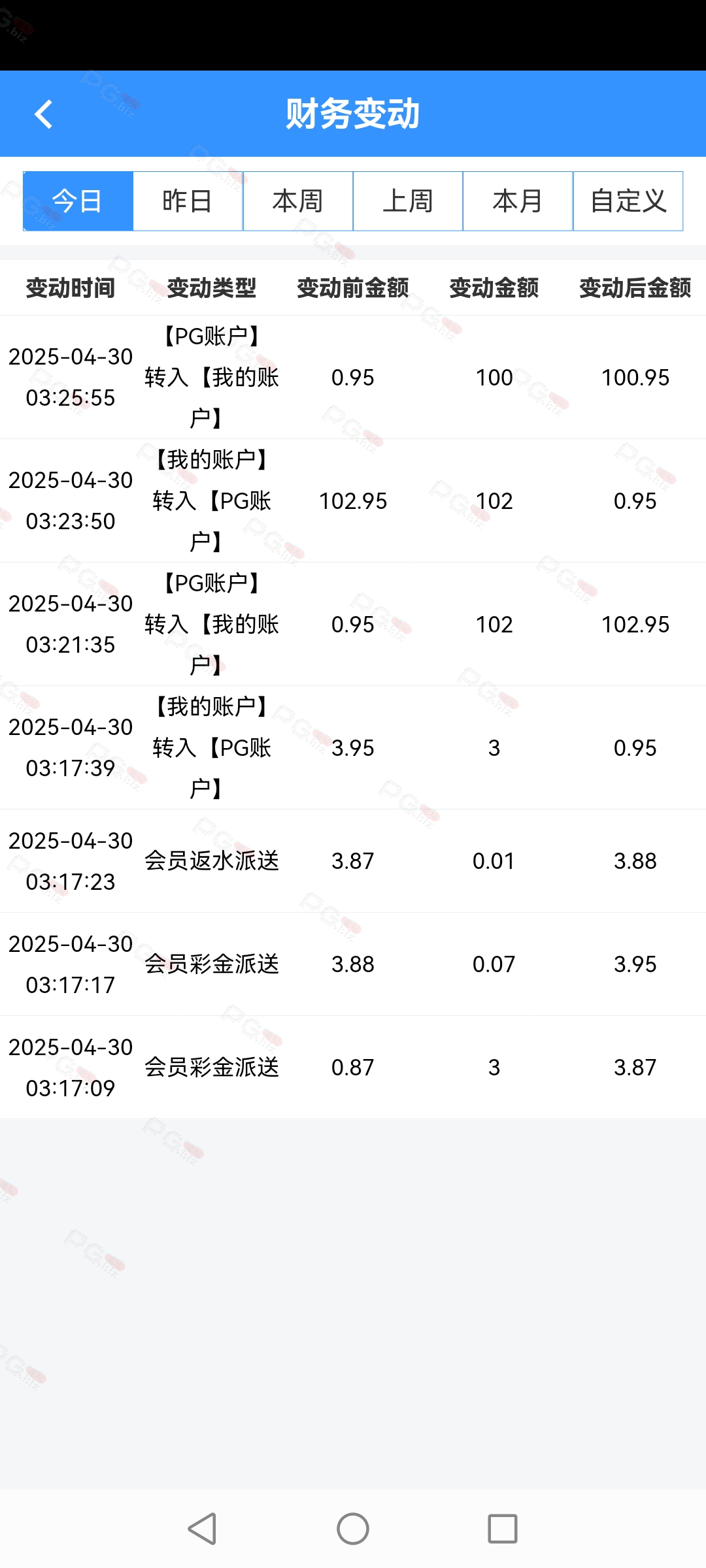Switch to the 上周 tab

coord(408,201)
